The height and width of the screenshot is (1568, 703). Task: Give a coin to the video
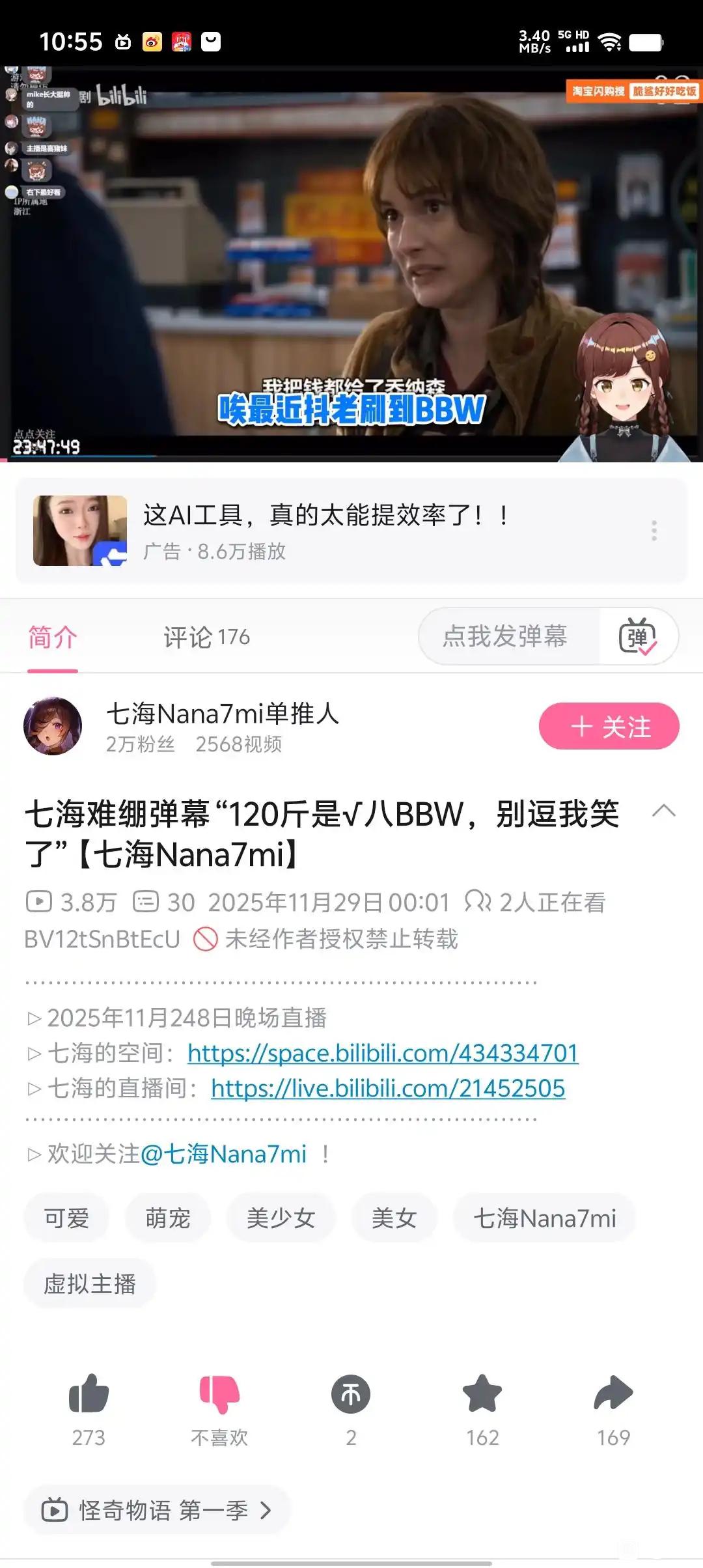(x=351, y=1394)
